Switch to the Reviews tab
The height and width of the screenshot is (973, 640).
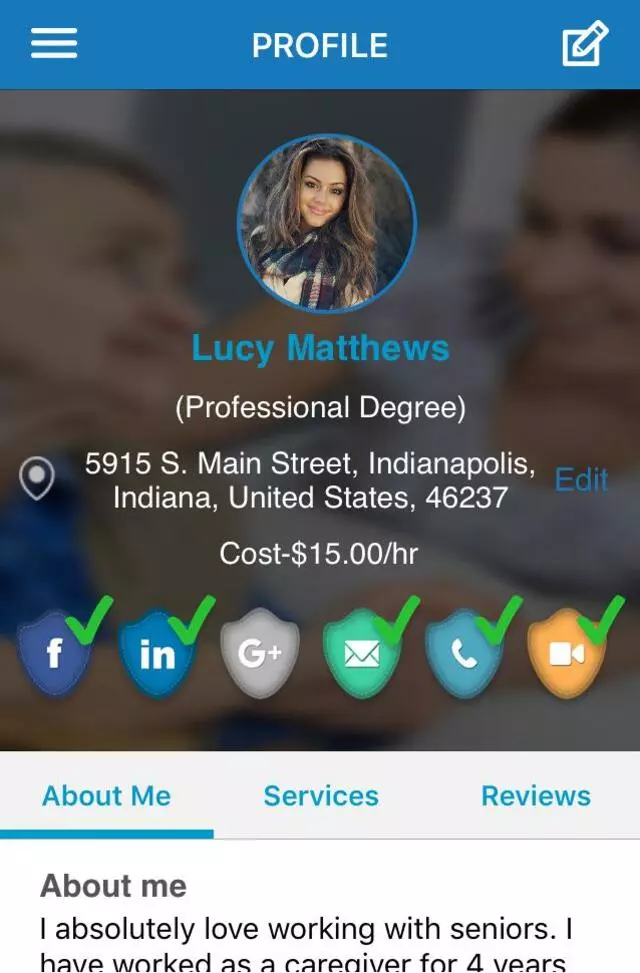click(536, 796)
